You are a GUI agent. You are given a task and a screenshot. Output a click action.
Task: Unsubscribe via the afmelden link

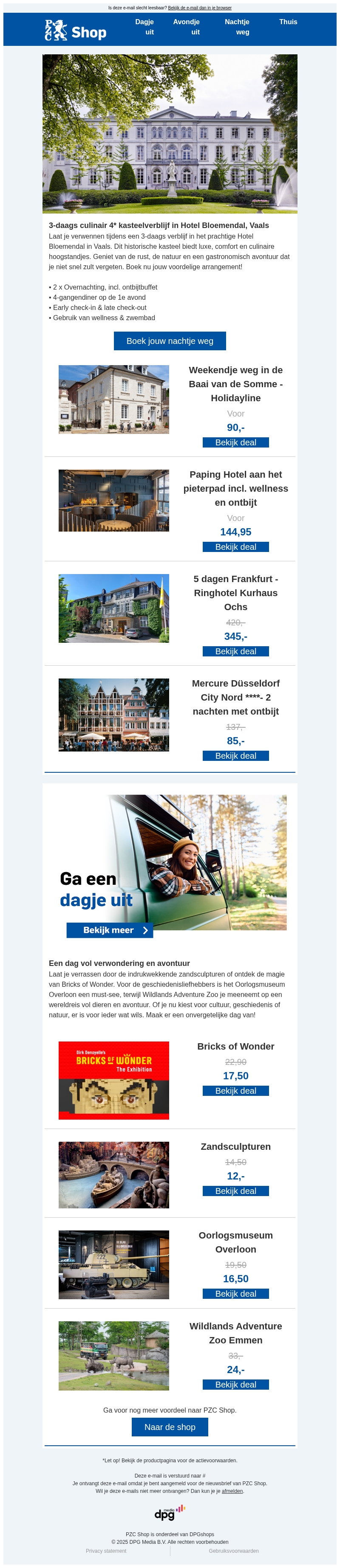(x=232, y=1491)
